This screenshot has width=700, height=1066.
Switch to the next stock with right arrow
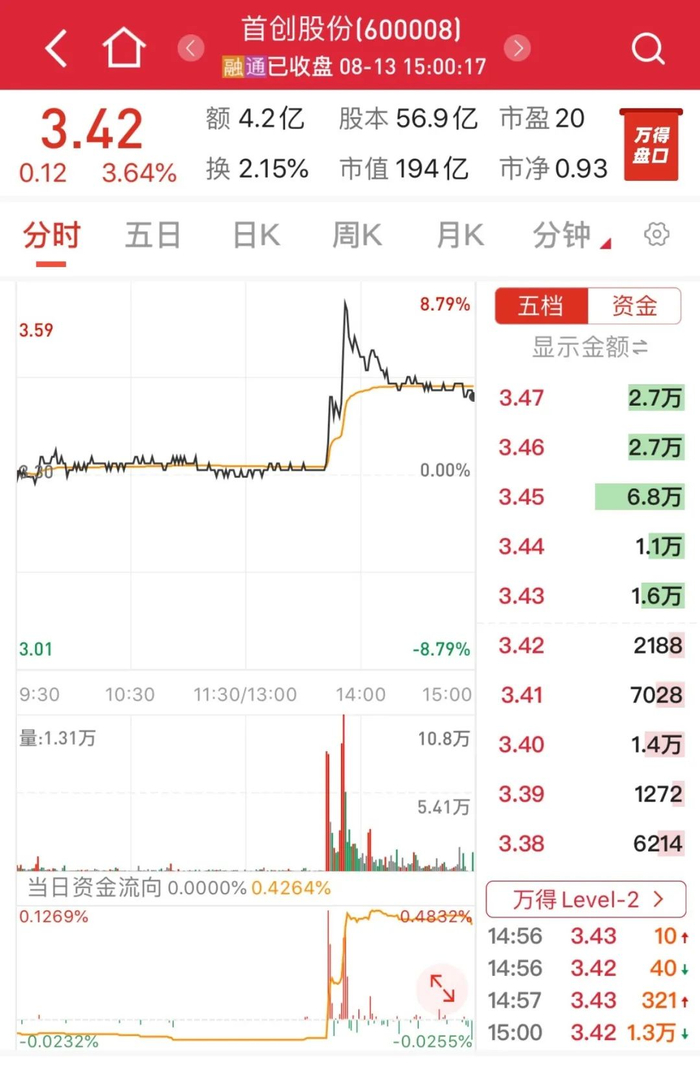click(517, 47)
